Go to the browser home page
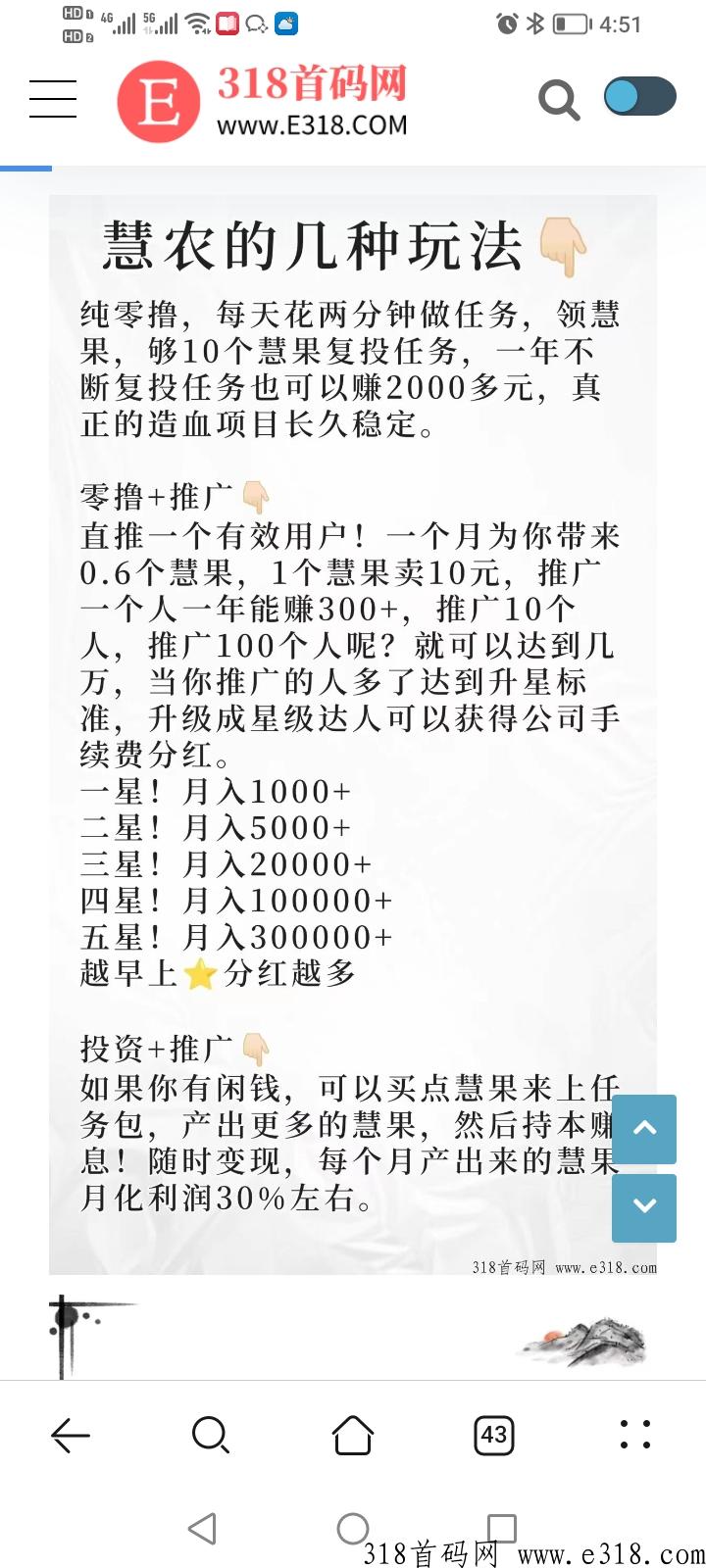 353,1436
